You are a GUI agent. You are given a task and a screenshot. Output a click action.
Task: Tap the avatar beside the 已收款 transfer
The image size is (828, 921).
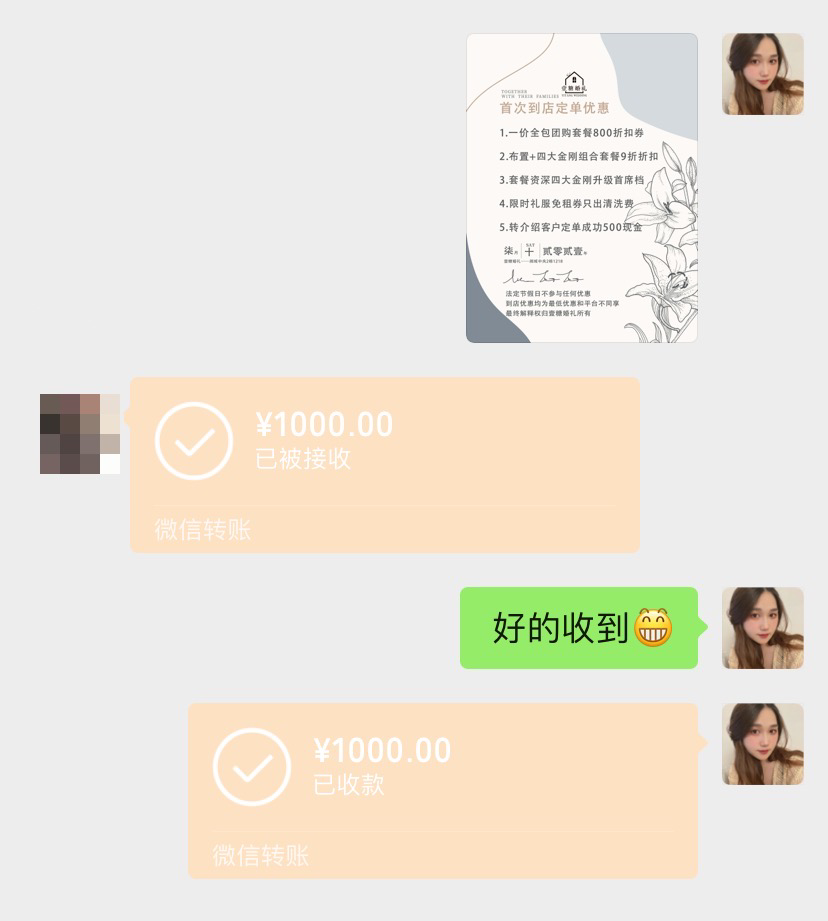762,744
